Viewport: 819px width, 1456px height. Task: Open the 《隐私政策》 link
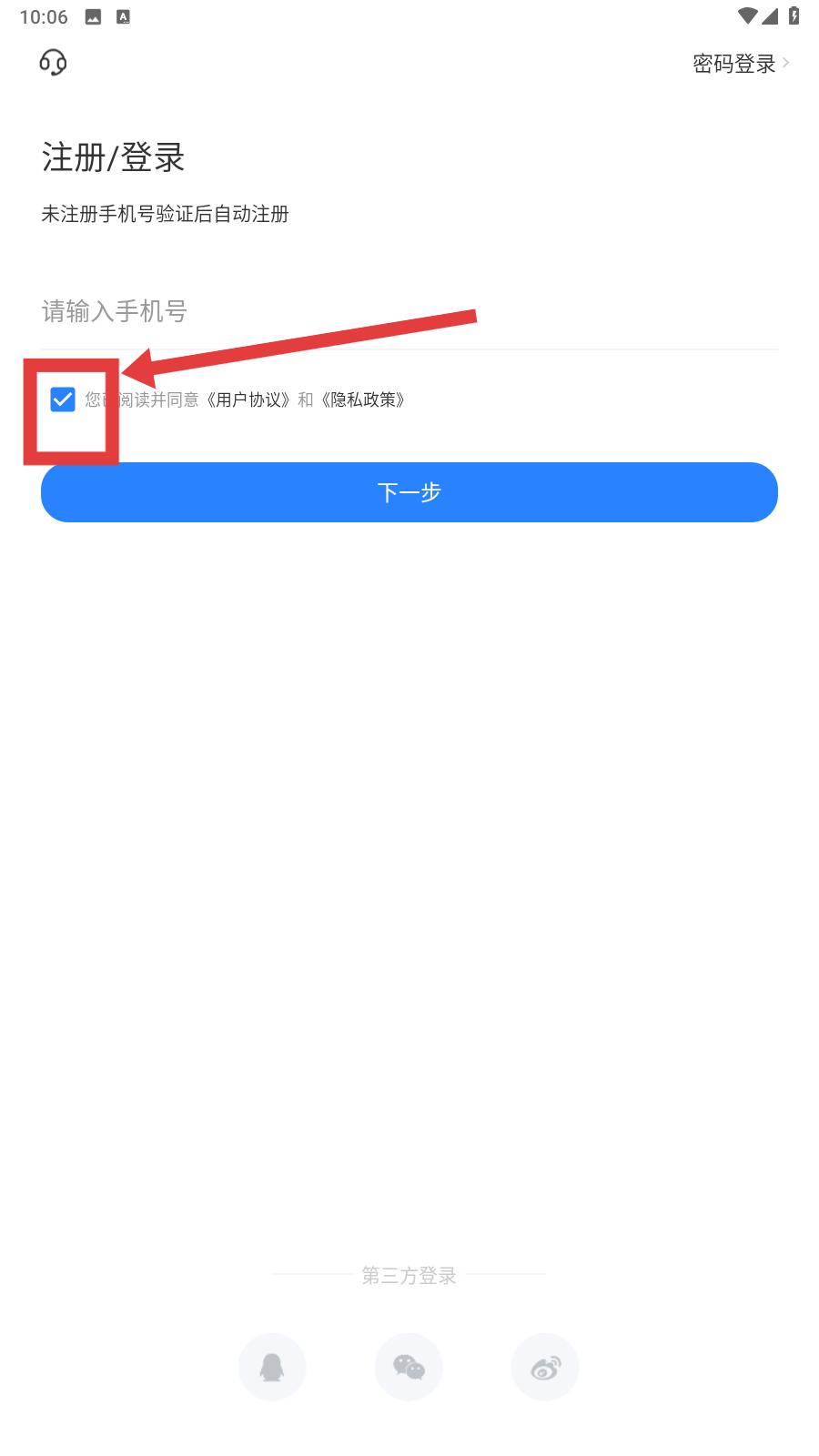click(362, 400)
